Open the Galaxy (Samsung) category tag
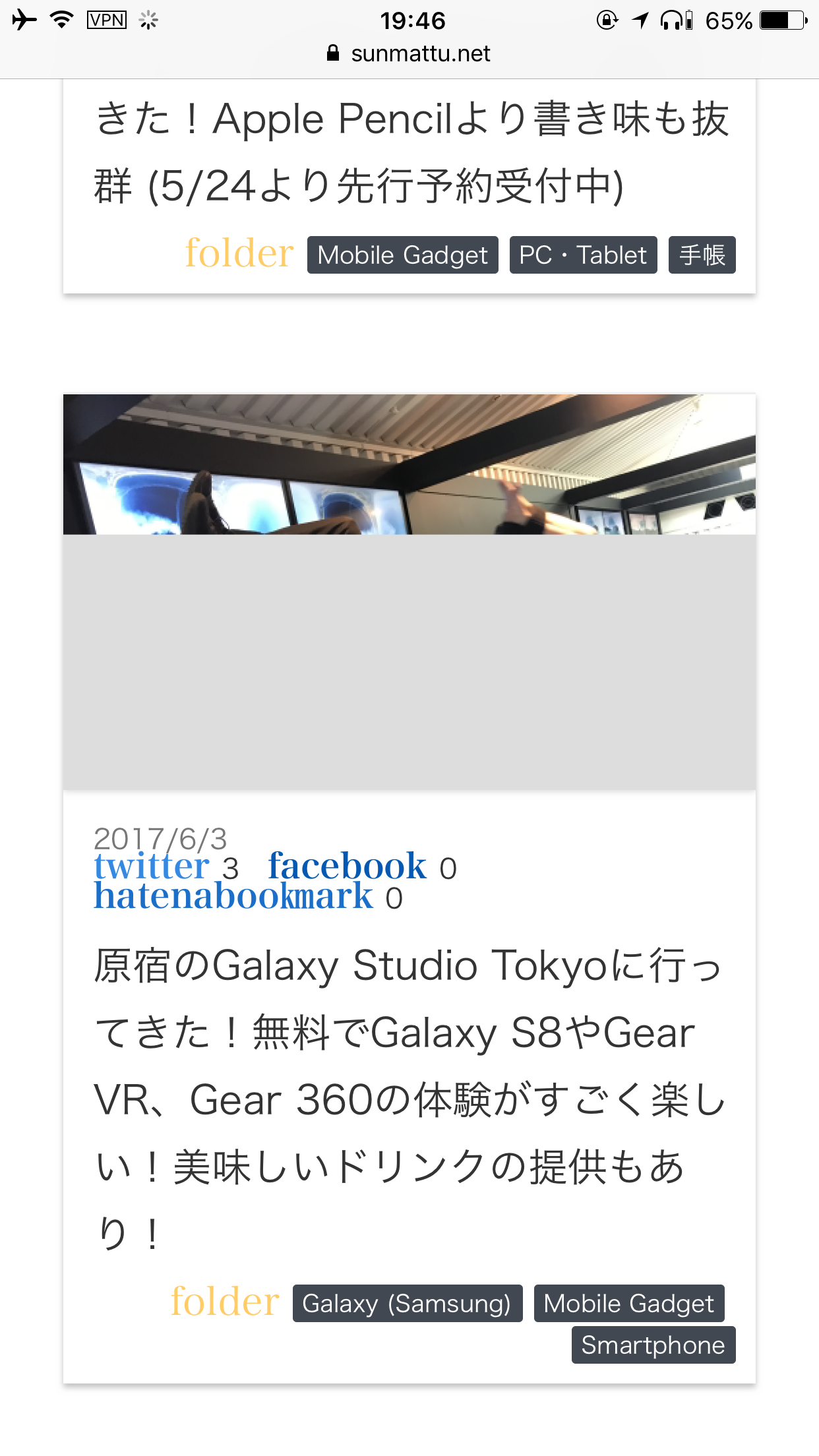This screenshot has width=819, height=1456. (x=408, y=1303)
